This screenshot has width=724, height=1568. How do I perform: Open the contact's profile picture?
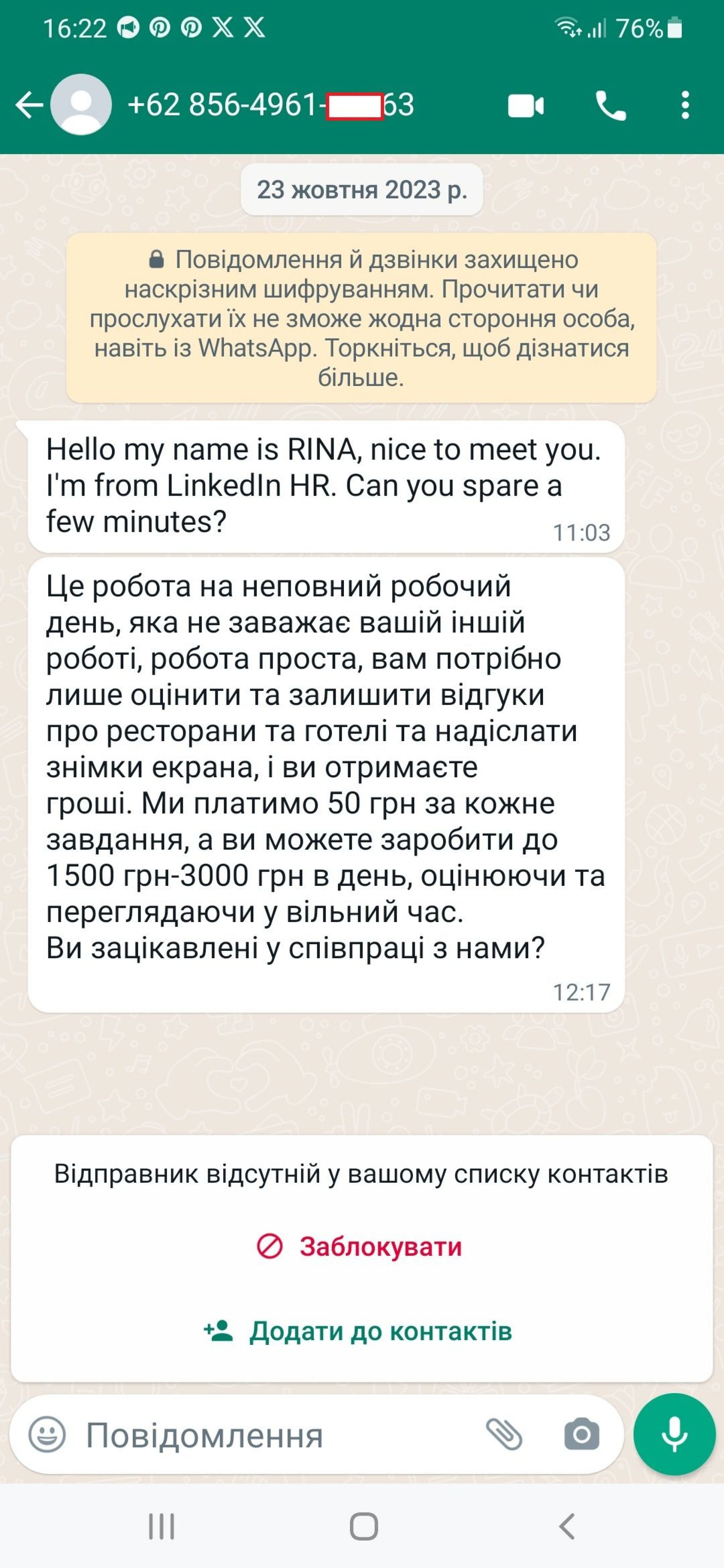pos(81,105)
